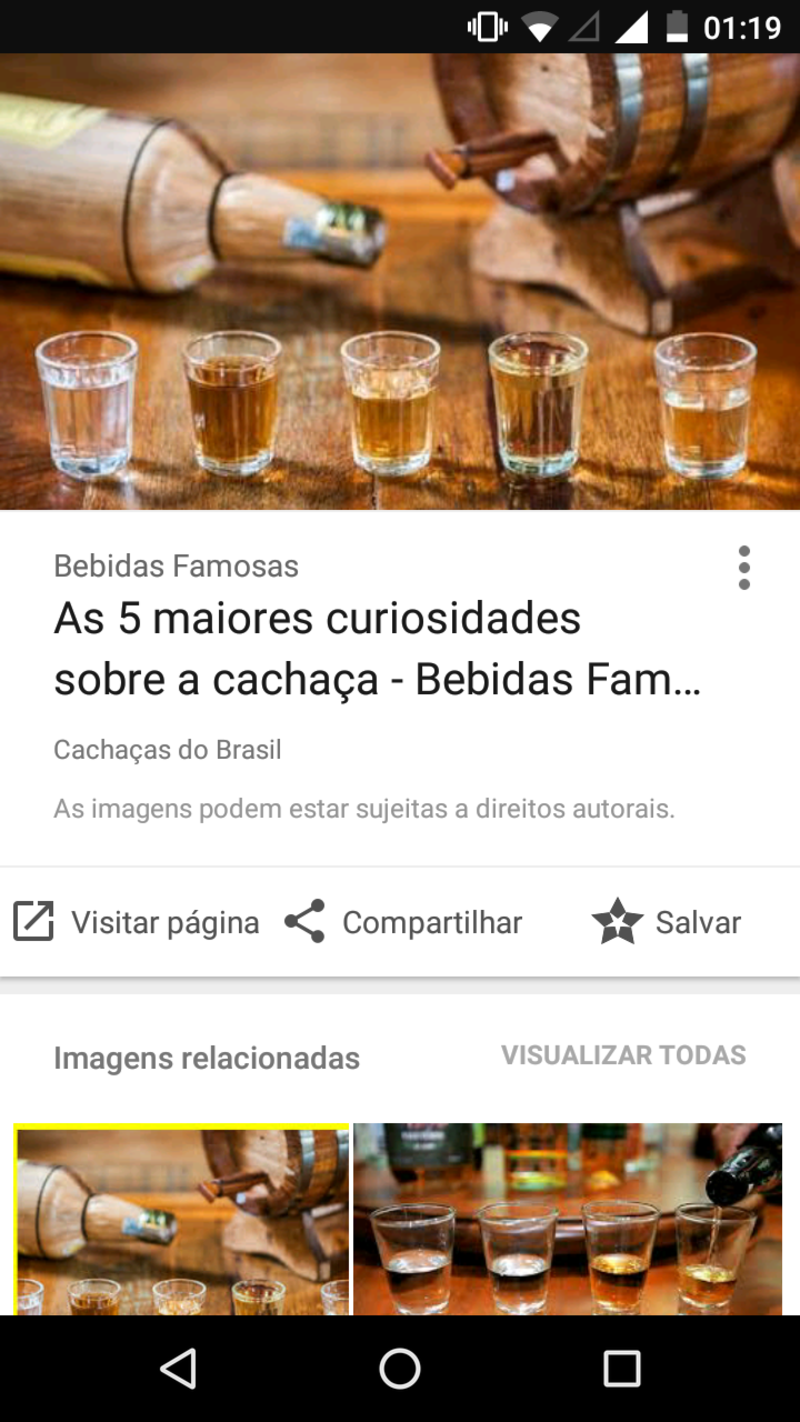Click VISUALIZAR TODAS to see all images
This screenshot has width=800, height=1422.
click(623, 1055)
